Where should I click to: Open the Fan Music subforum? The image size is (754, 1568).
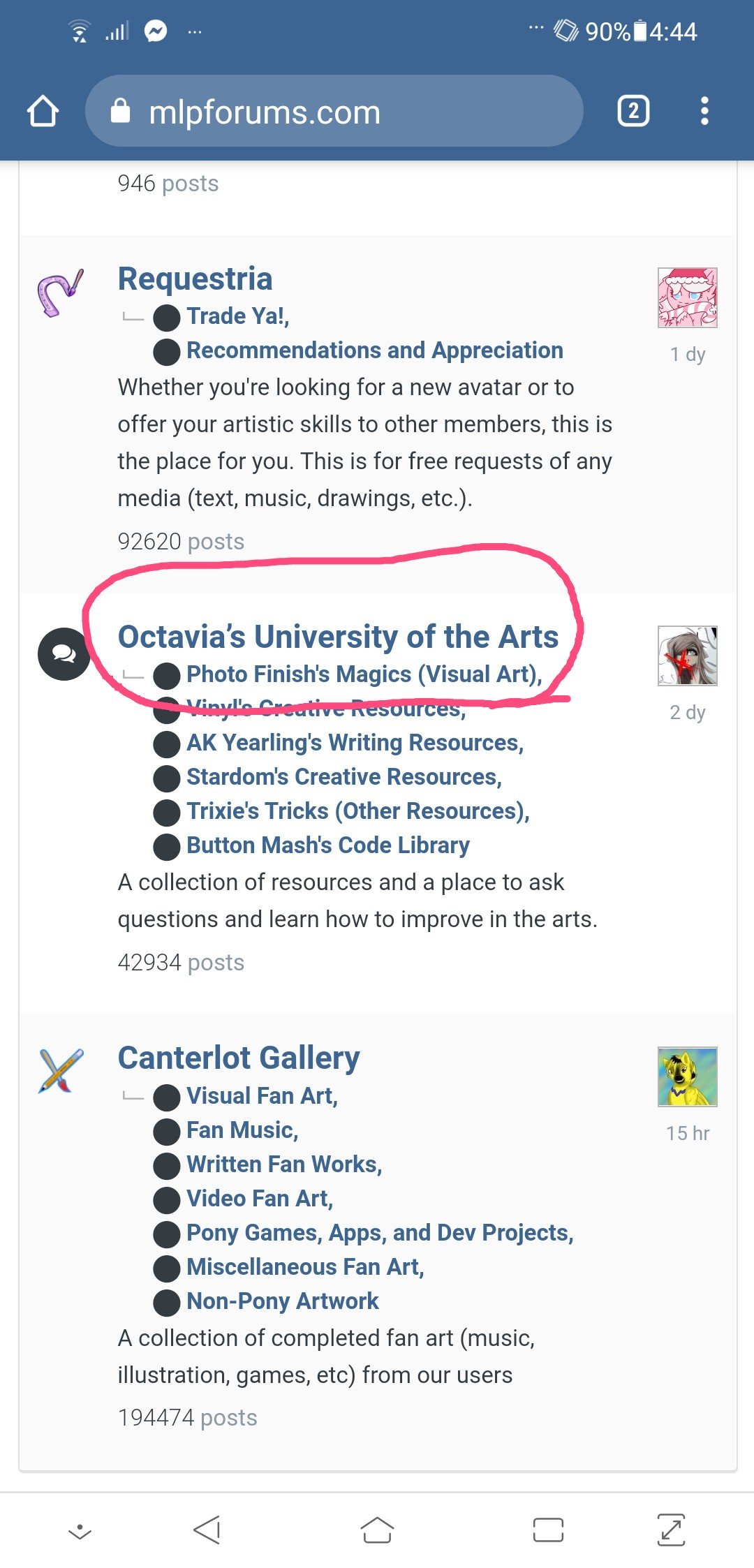pyautogui.click(x=242, y=1130)
